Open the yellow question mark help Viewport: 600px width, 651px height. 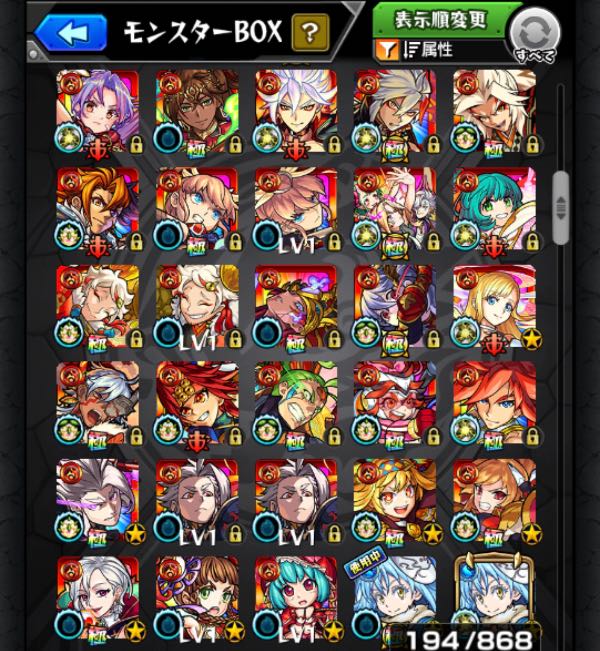click(x=310, y=33)
